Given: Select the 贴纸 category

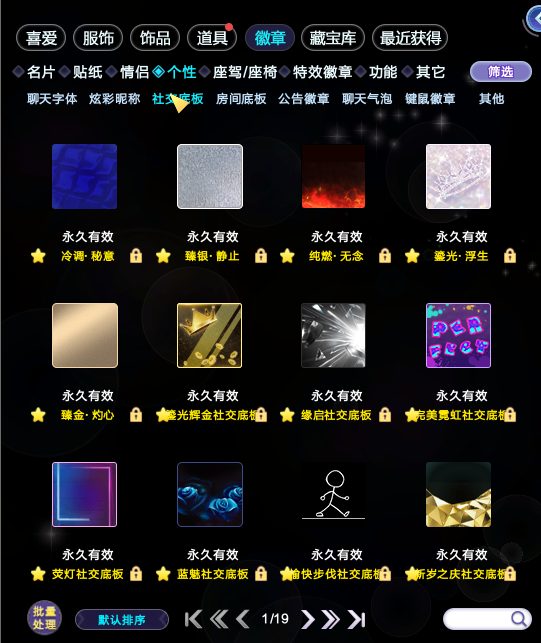Looking at the screenshot, I should click(87, 72).
